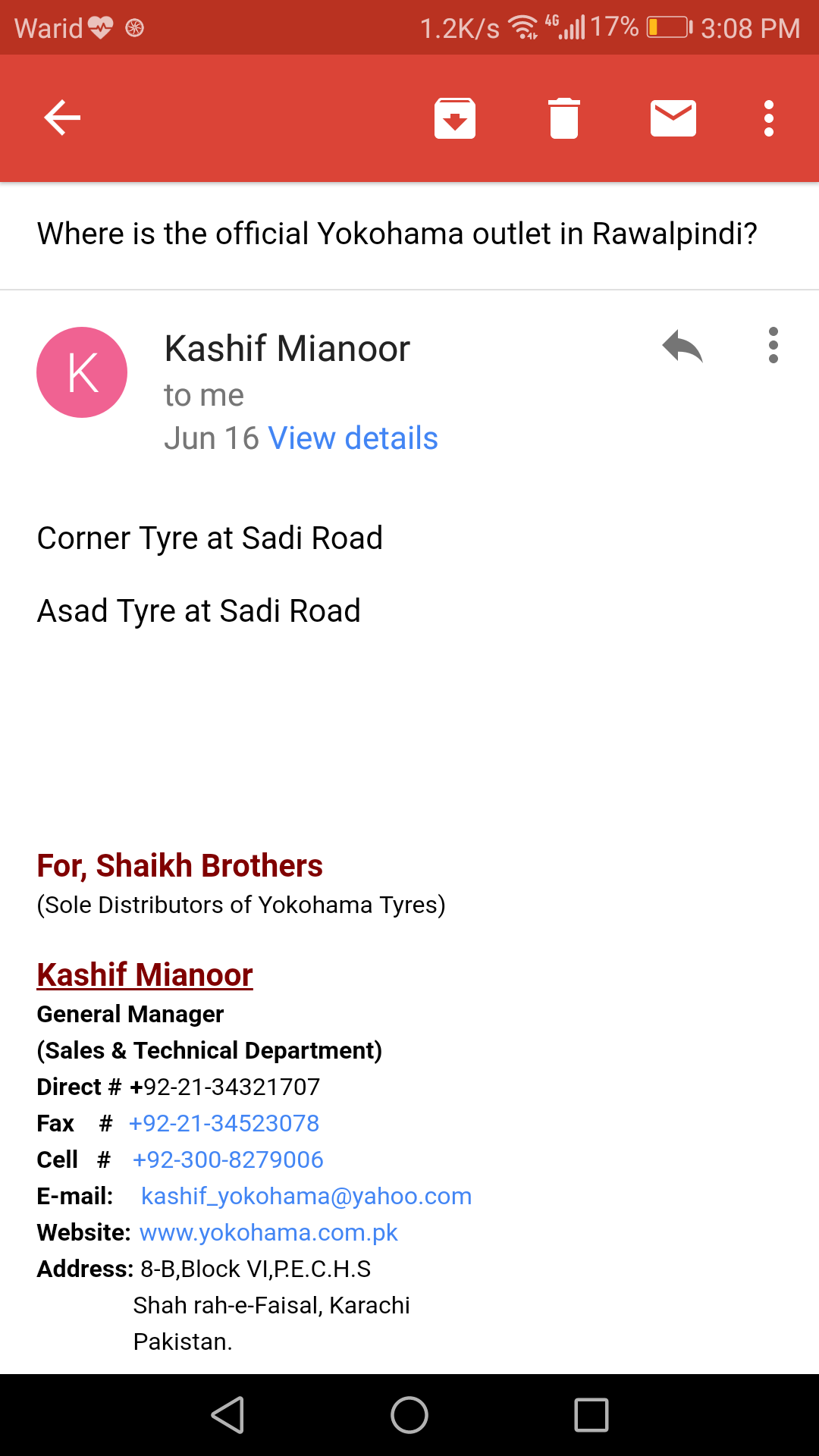Open the top toolbar overflow menu

point(769,118)
